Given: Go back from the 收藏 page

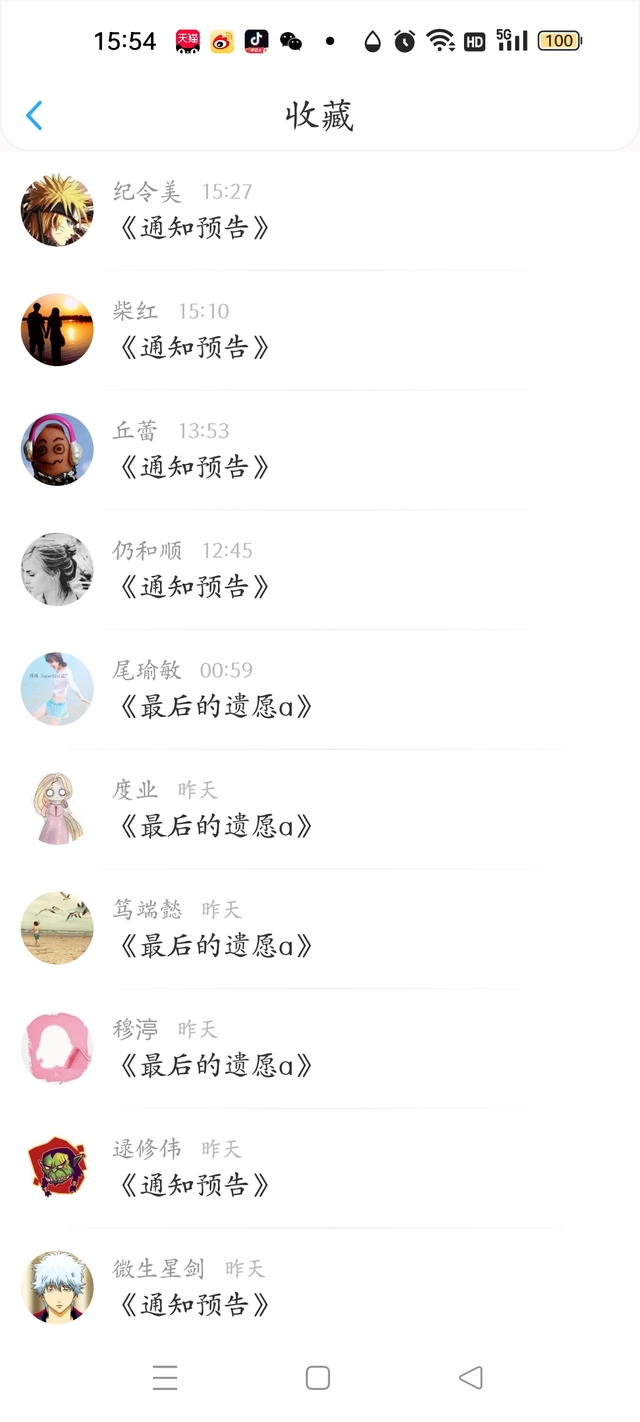Looking at the screenshot, I should tap(34, 116).
